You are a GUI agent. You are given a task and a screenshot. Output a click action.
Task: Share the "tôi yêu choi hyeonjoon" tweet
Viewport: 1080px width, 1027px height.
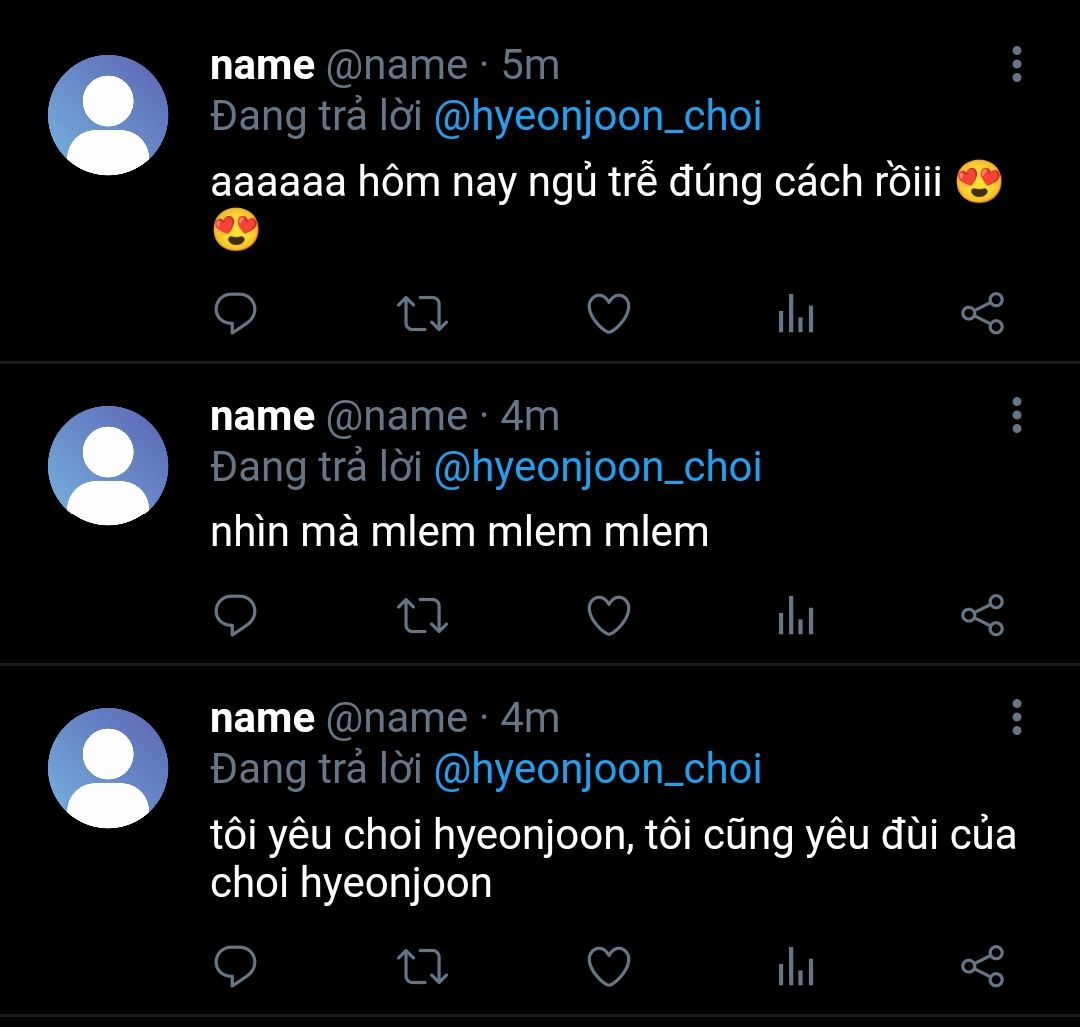tap(982, 966)
